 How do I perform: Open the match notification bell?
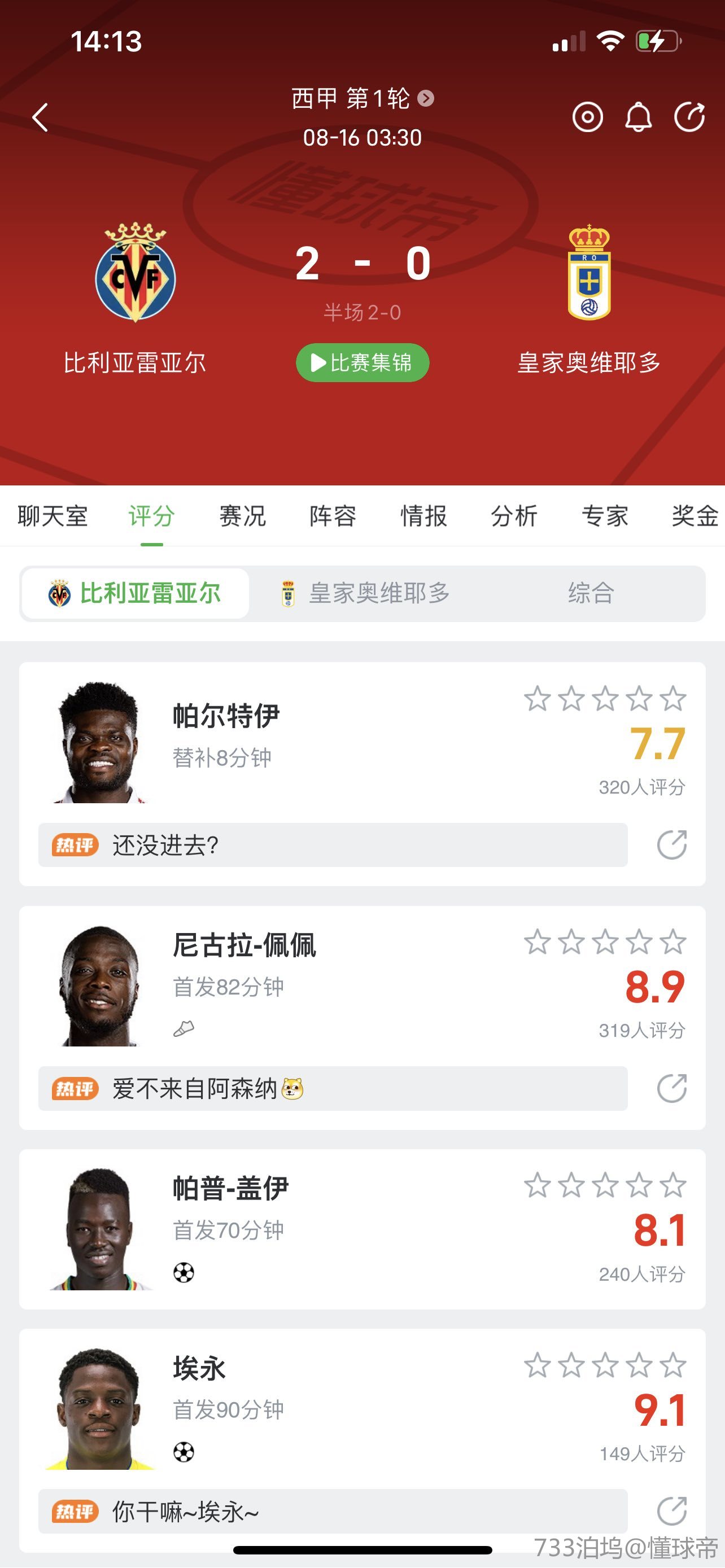coord(638,117)
